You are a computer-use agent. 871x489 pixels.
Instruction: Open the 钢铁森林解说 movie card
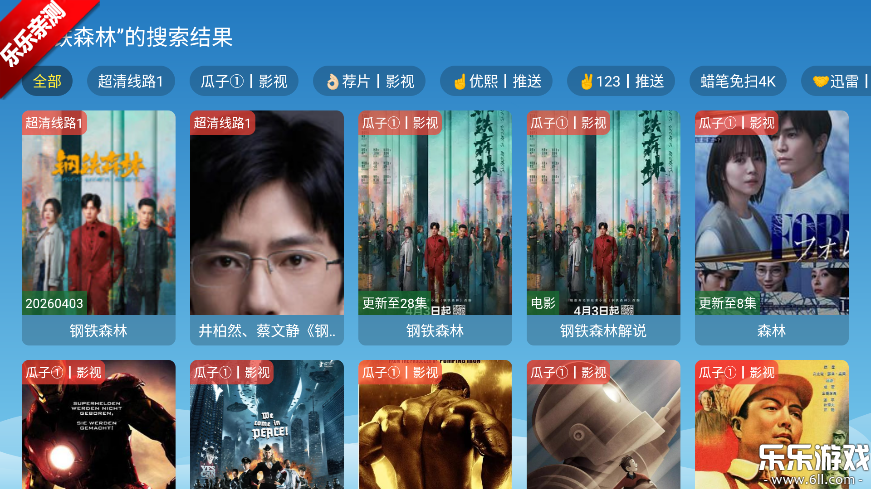(x=603, y=227)
